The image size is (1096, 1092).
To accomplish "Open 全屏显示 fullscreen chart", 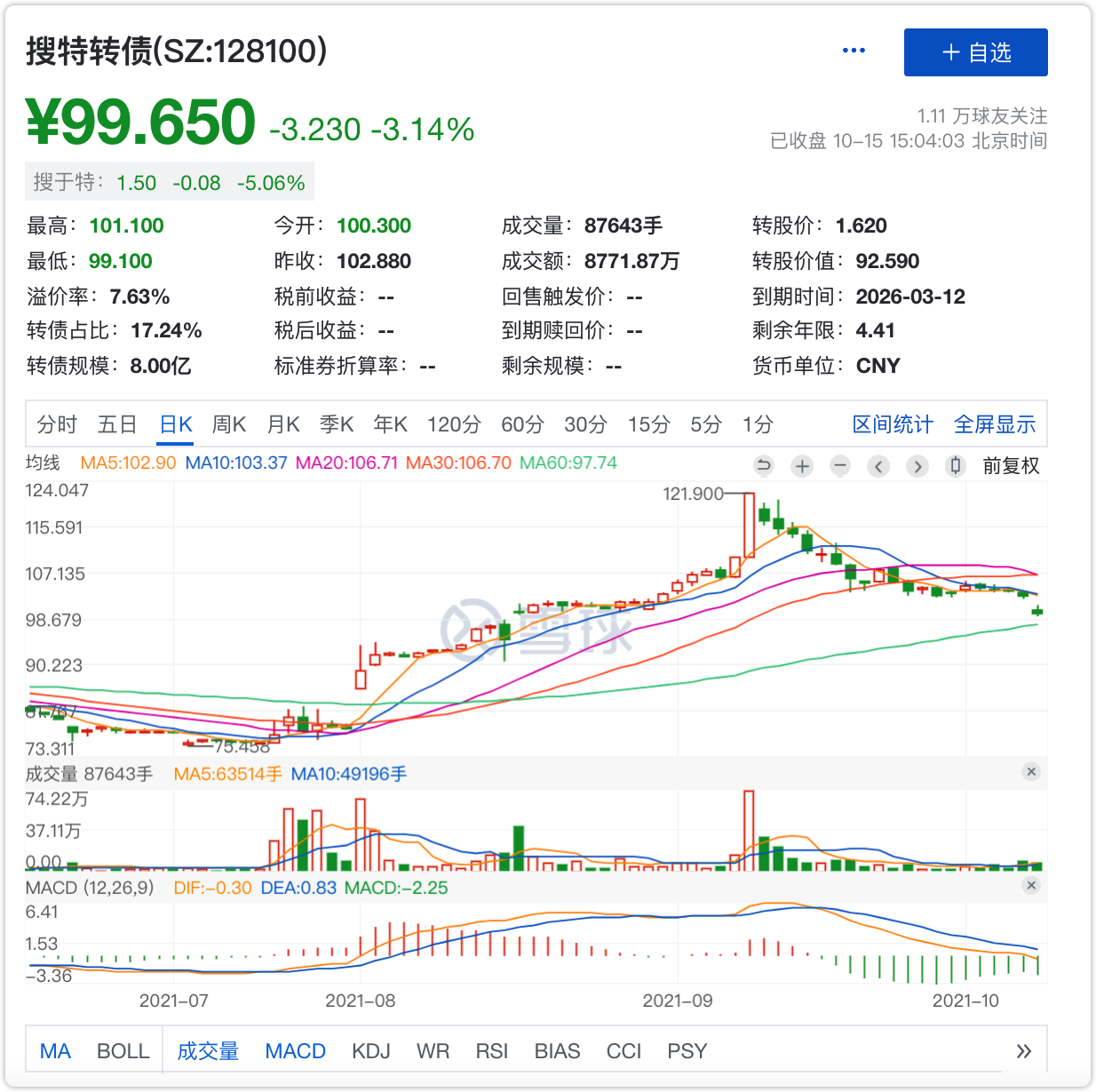I will (995, 424).
